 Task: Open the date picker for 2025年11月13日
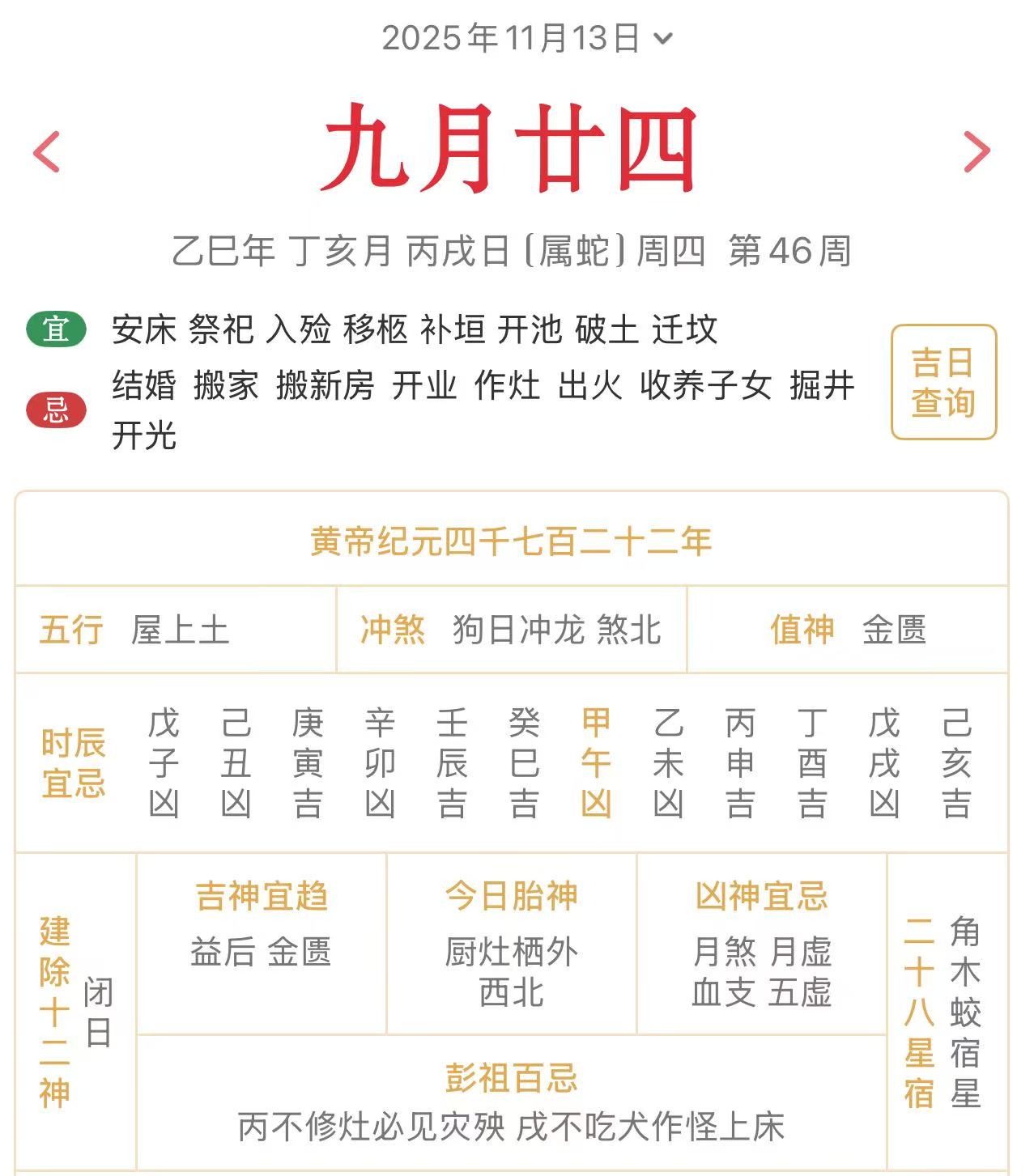[526, 38]
